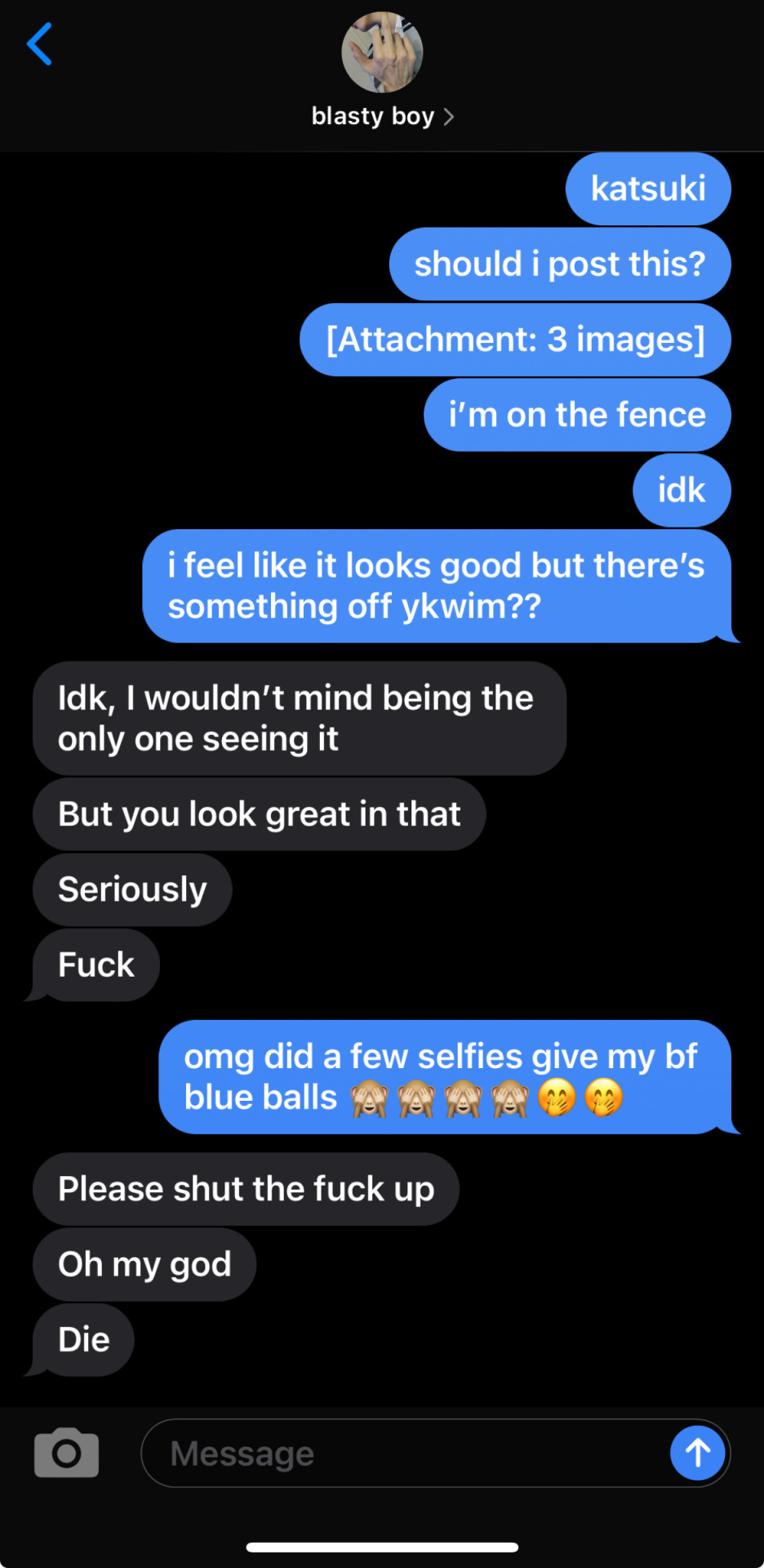Go back to the conversations list
The height and width of the screenshot is (1568, 764).
point(39,44)
